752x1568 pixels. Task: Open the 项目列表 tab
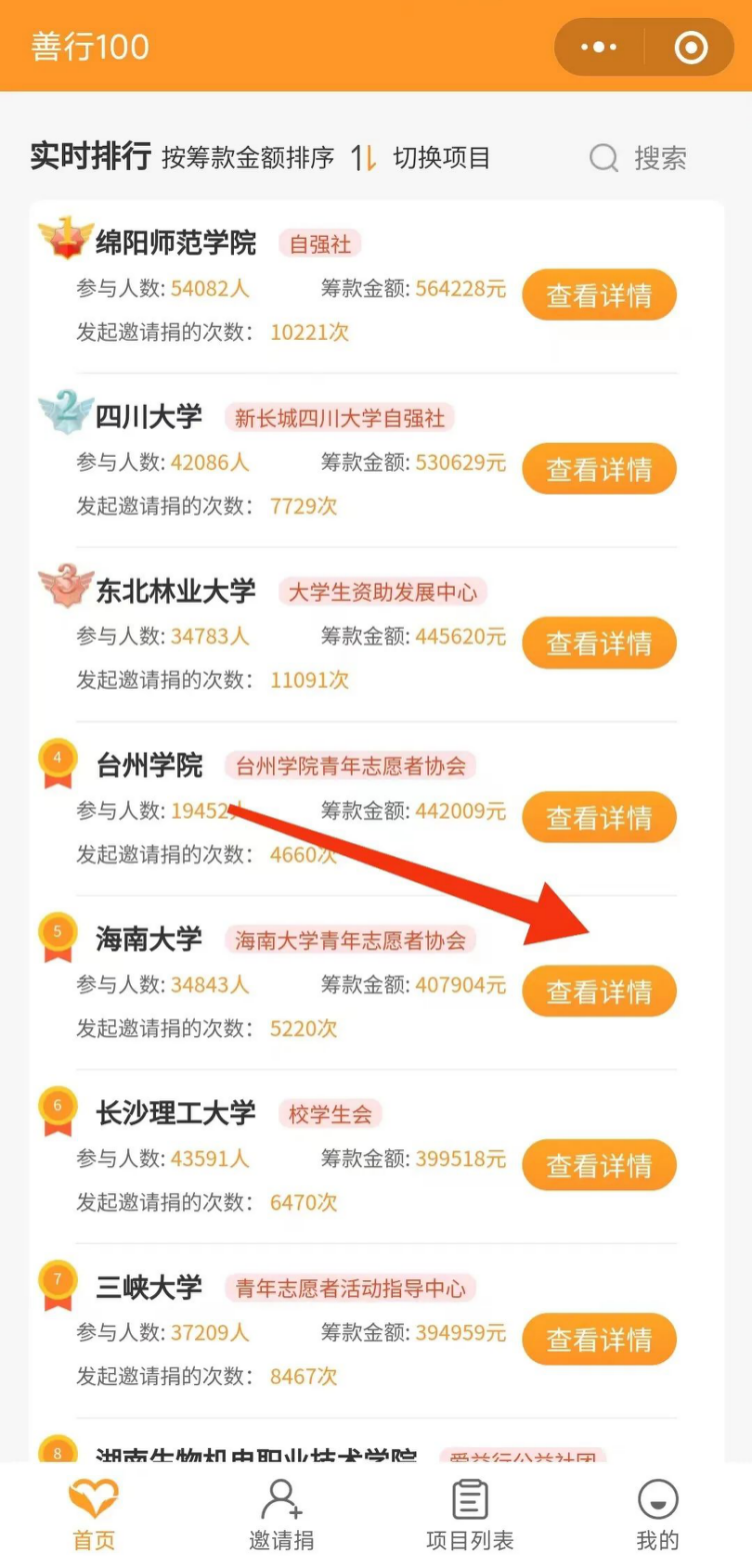469,1514
